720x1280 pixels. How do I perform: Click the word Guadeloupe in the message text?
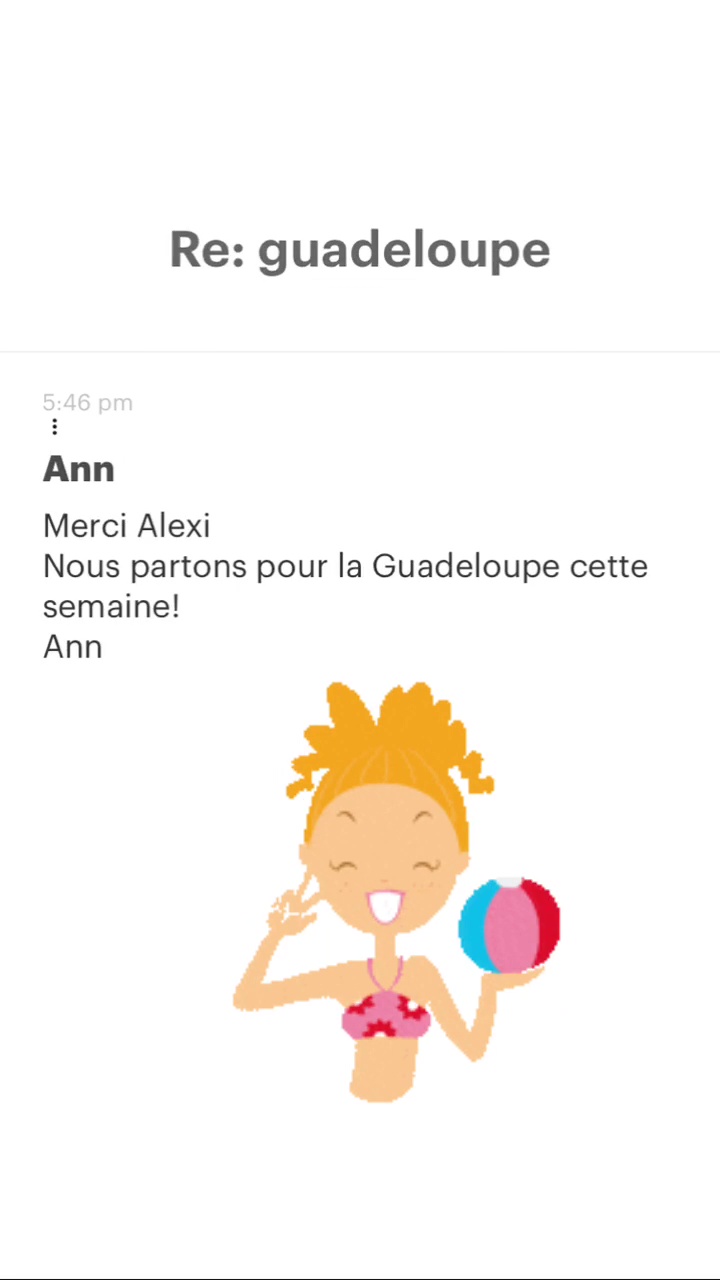(462, 566)
